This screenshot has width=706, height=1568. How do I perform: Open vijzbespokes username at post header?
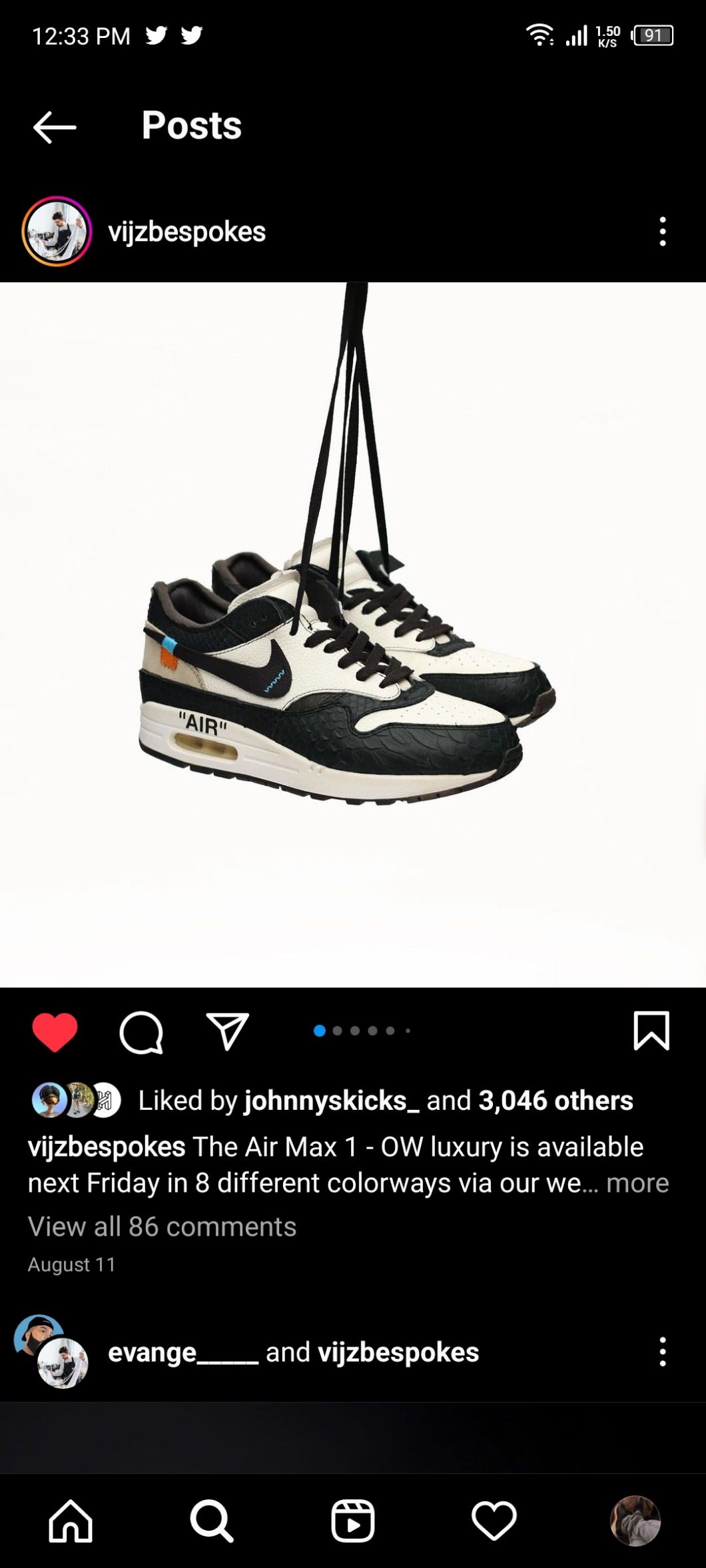[186, 232]
